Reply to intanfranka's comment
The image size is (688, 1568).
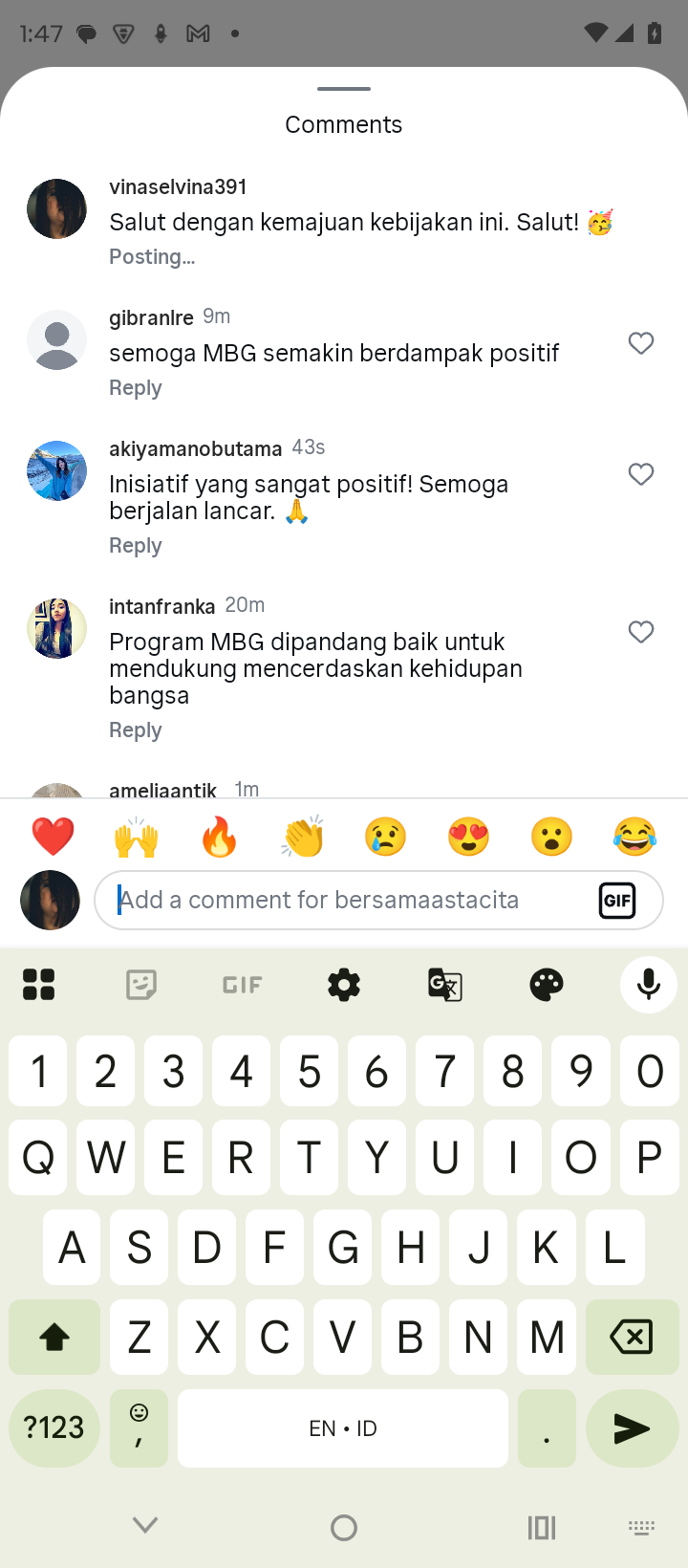(x=136, y=730)
